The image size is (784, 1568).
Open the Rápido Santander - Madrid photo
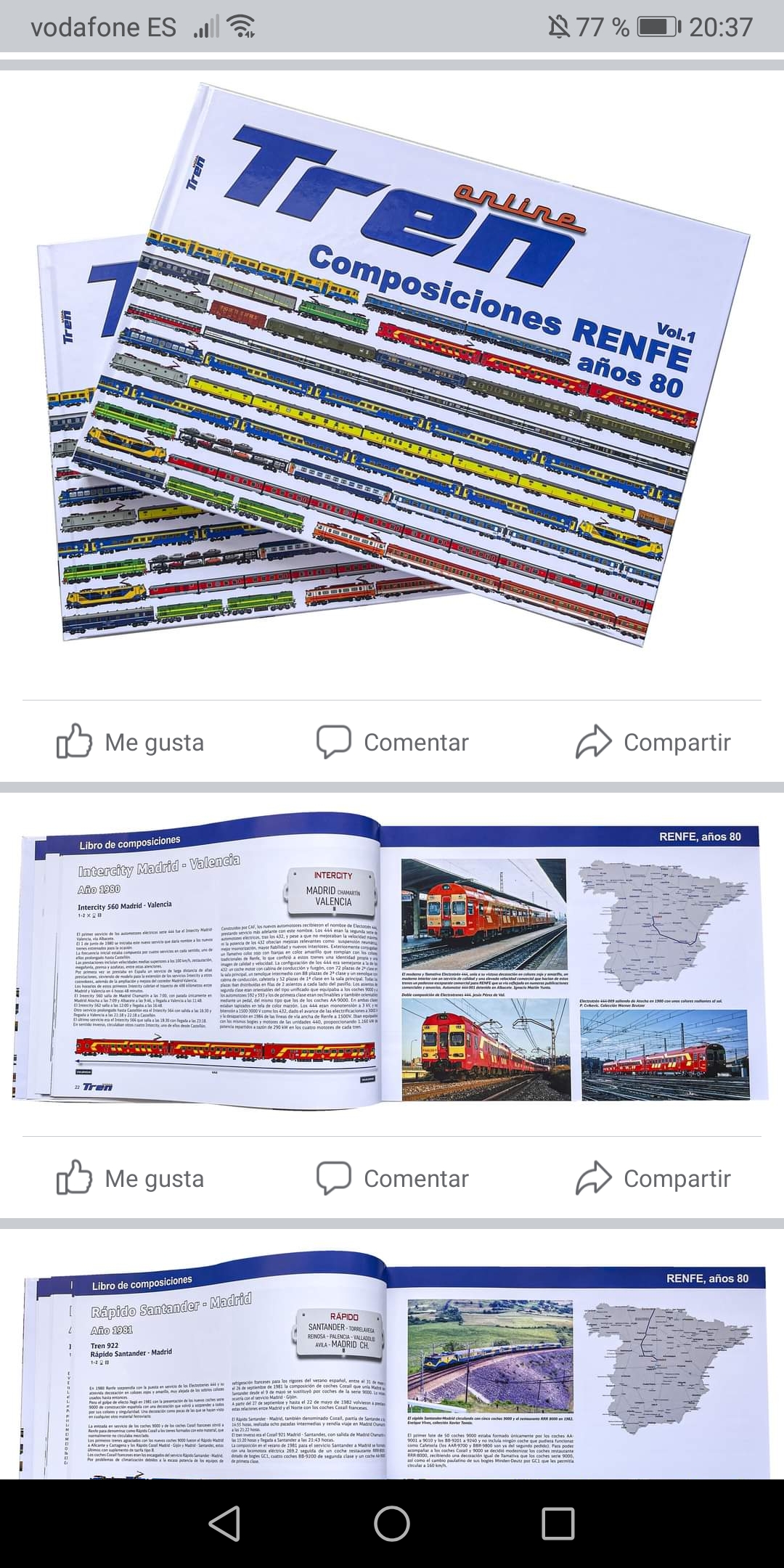coord(392,1355)
